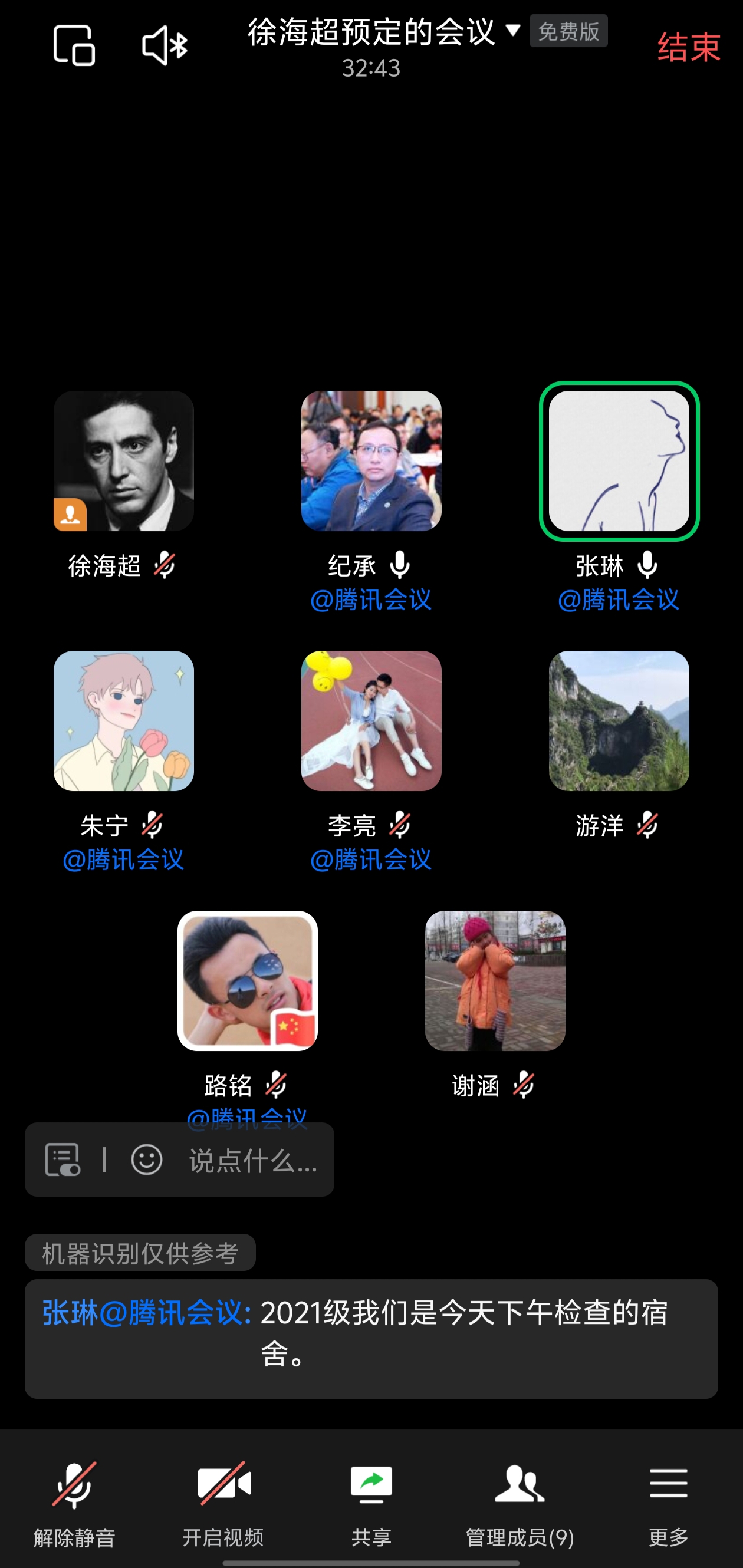The height and width of the screenshot is (1568, 743).
Task: Open 谢涵's participant tile
Action: pos(495,981)
